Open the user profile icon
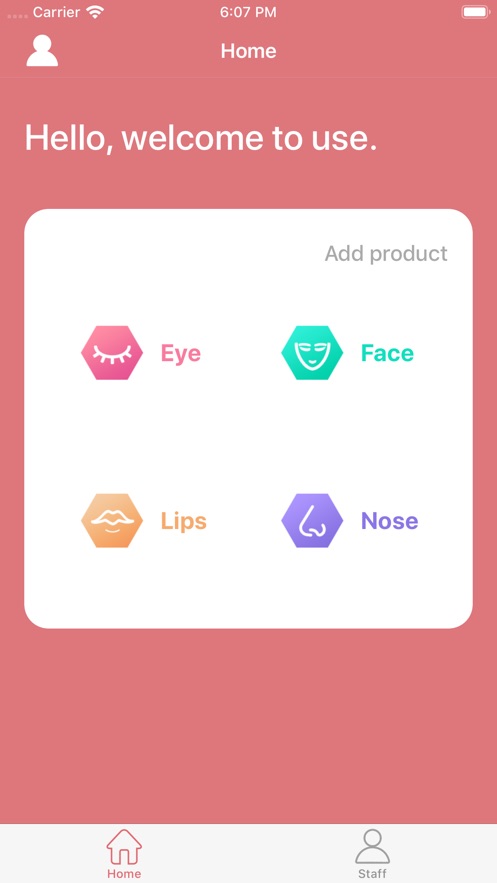 (x=42, y=51)
